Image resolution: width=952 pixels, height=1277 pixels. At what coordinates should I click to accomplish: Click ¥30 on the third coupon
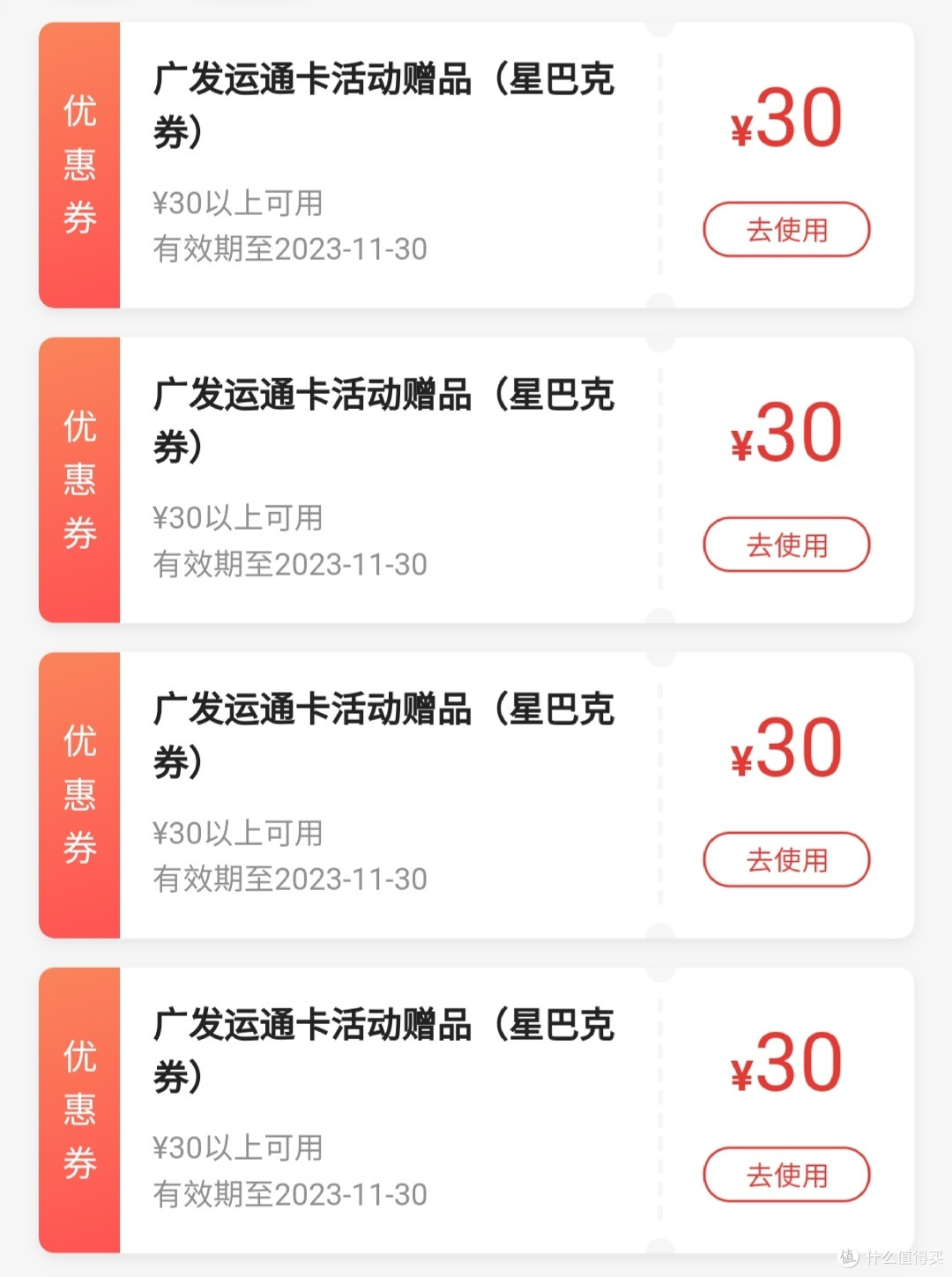pyautogui.click(x=787, y=746)
